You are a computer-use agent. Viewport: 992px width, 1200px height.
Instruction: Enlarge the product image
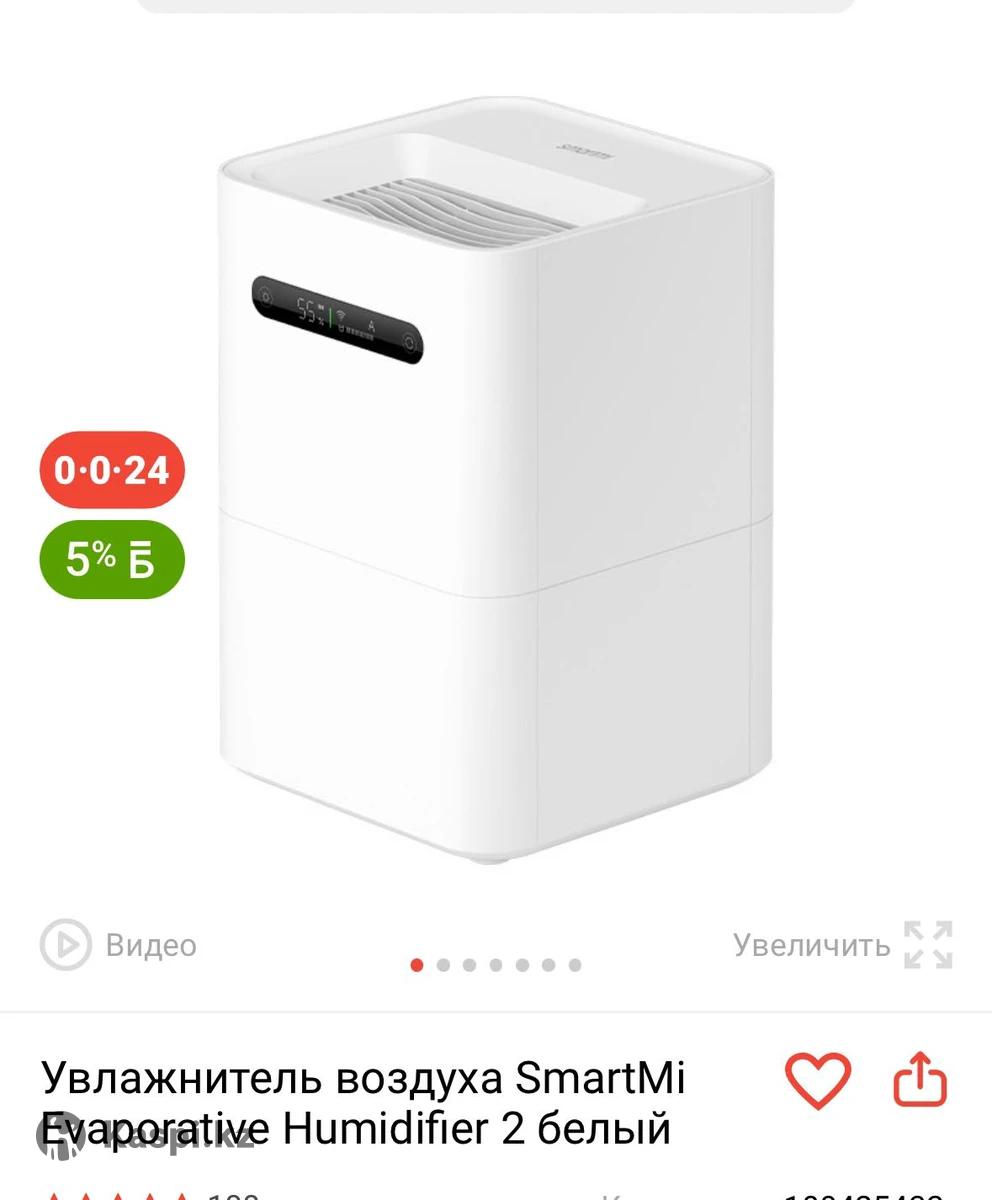point(842,945)
